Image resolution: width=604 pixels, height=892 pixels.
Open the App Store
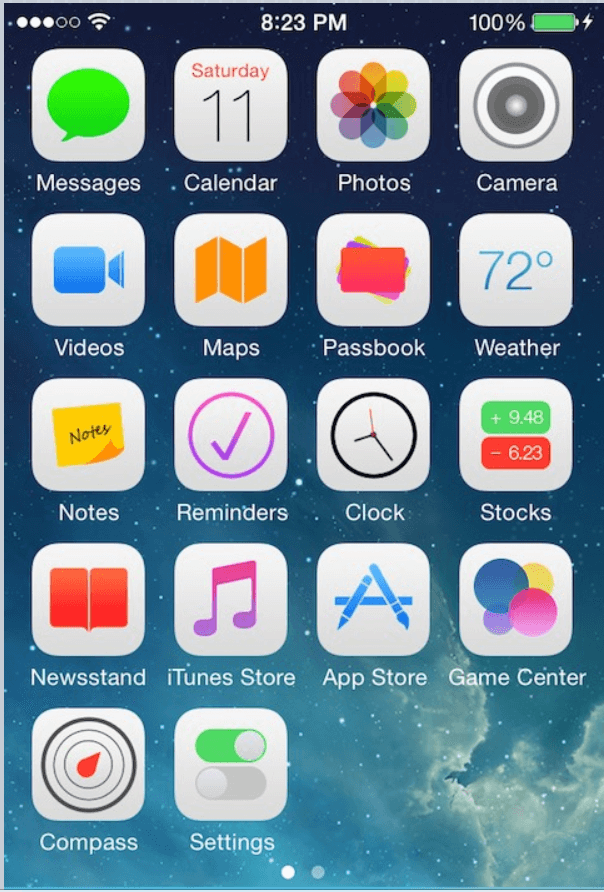click(373, 600)
